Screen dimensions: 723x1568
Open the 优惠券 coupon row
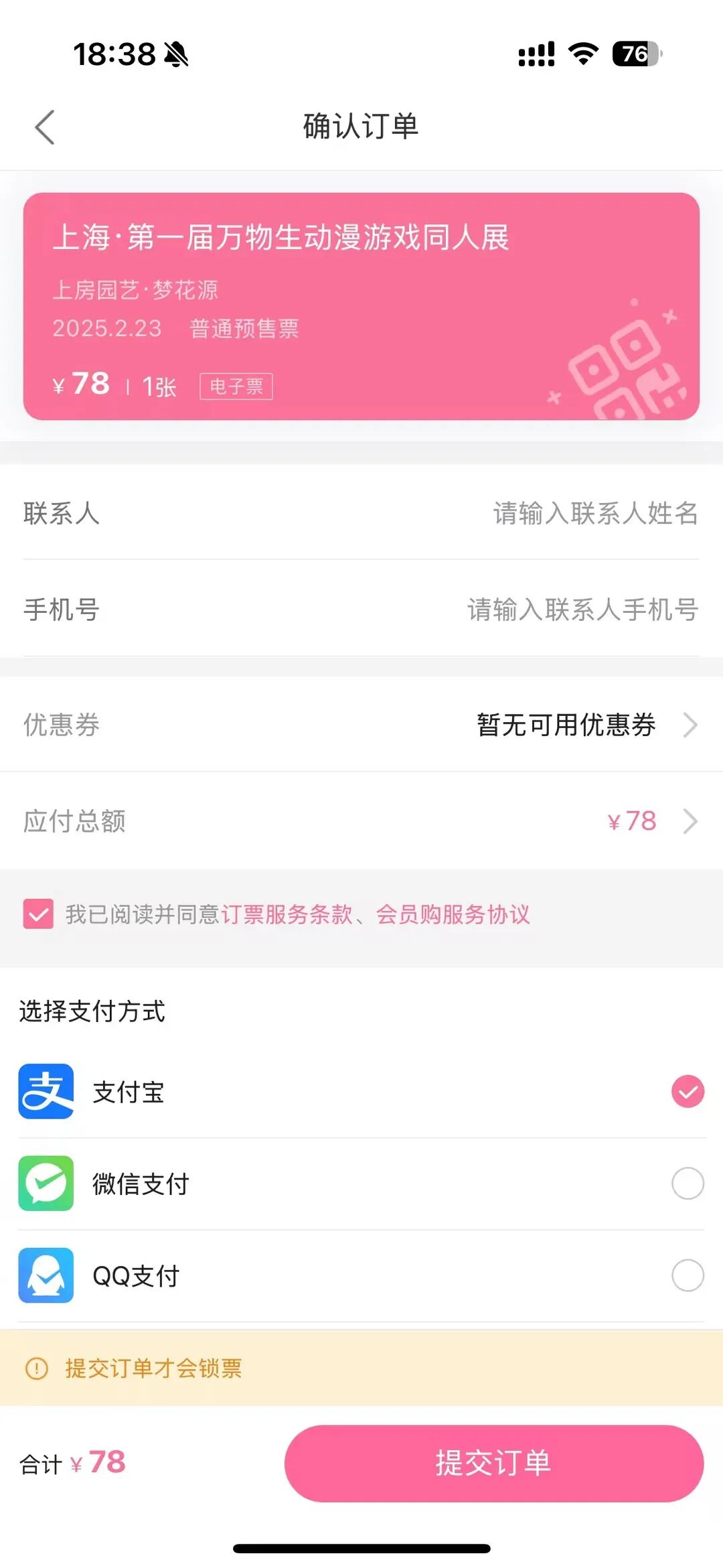click(x=361, y=724)
